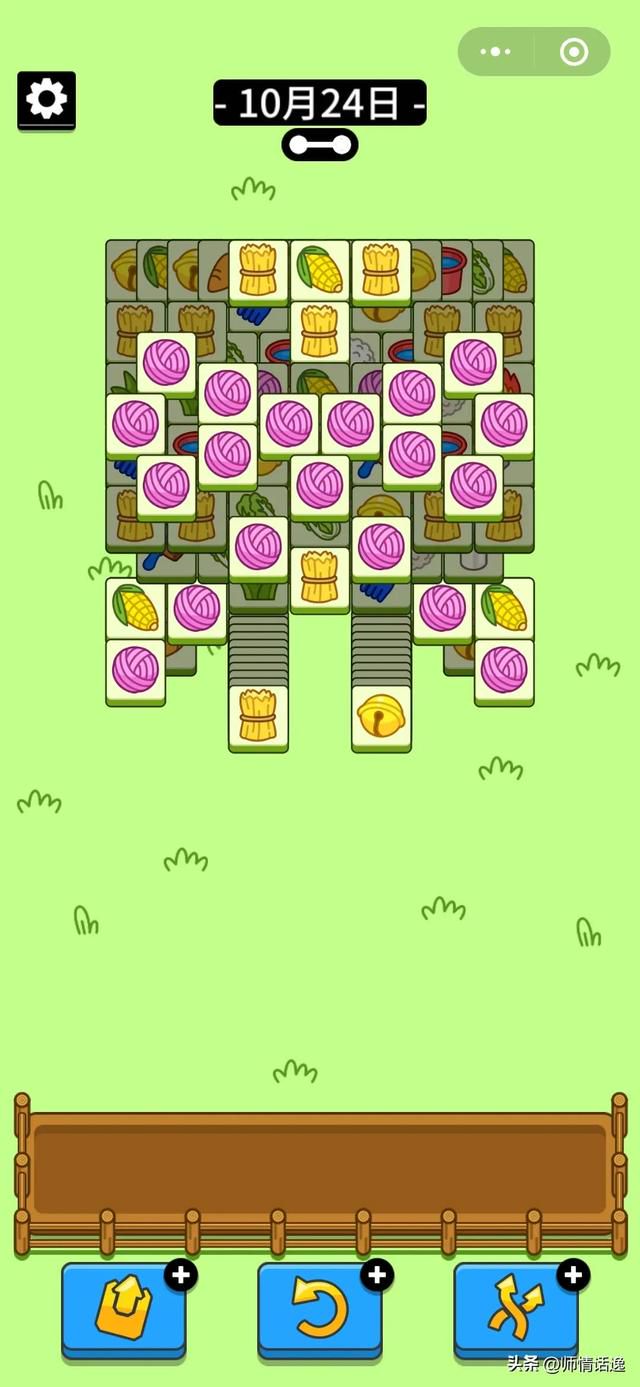Image resolution: width=640 pixels, height=1387 pixels.
Task: Pick the wheat tile below the left card stack
Action: [x=258, y=716]
